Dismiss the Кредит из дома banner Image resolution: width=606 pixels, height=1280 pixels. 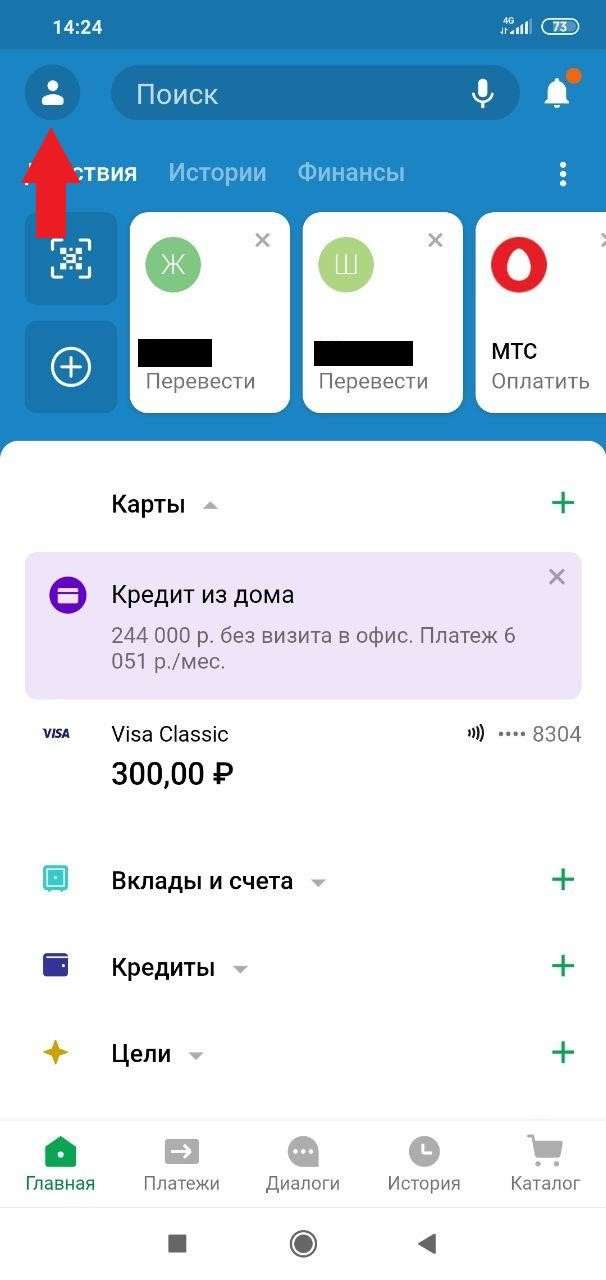tap(557, 577)
